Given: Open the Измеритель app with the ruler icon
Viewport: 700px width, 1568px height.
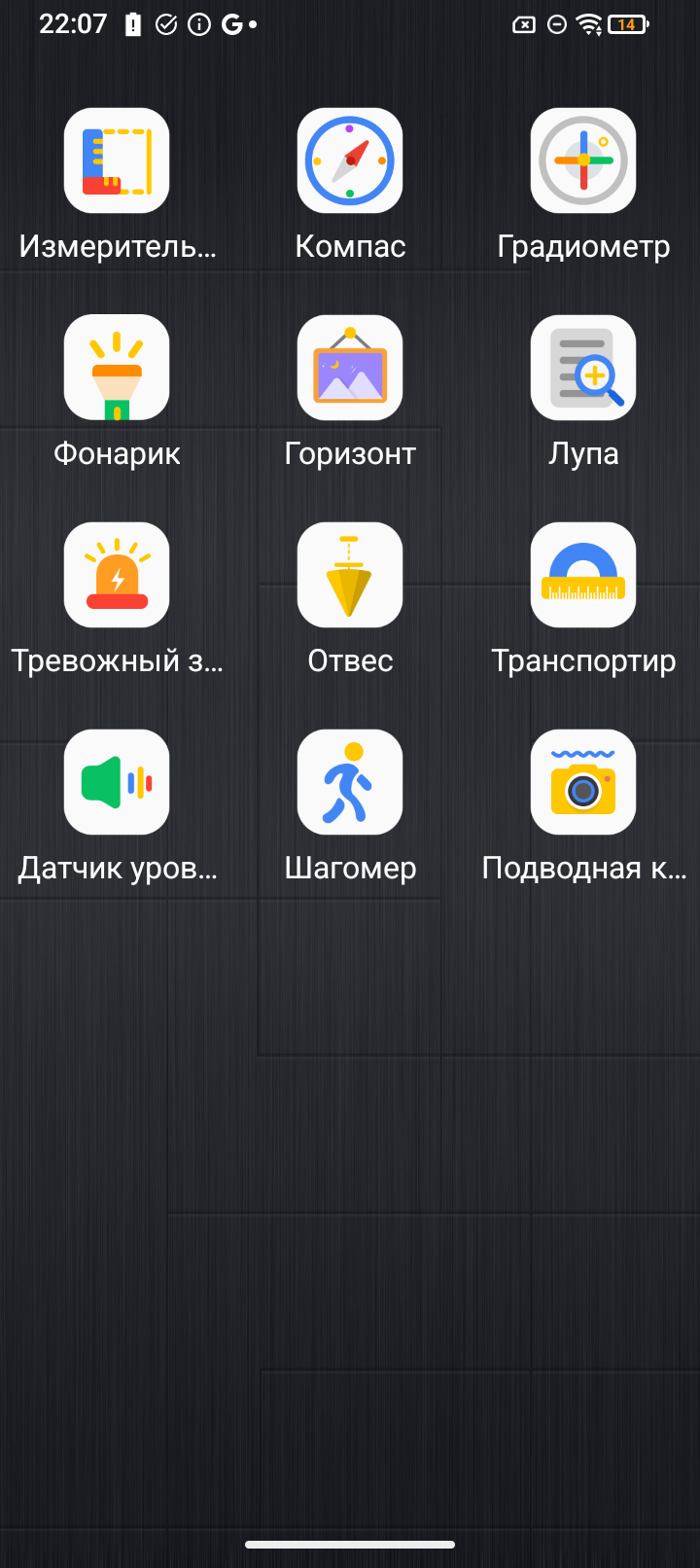Looking at the screenshot, I should (x=117, y=160).
